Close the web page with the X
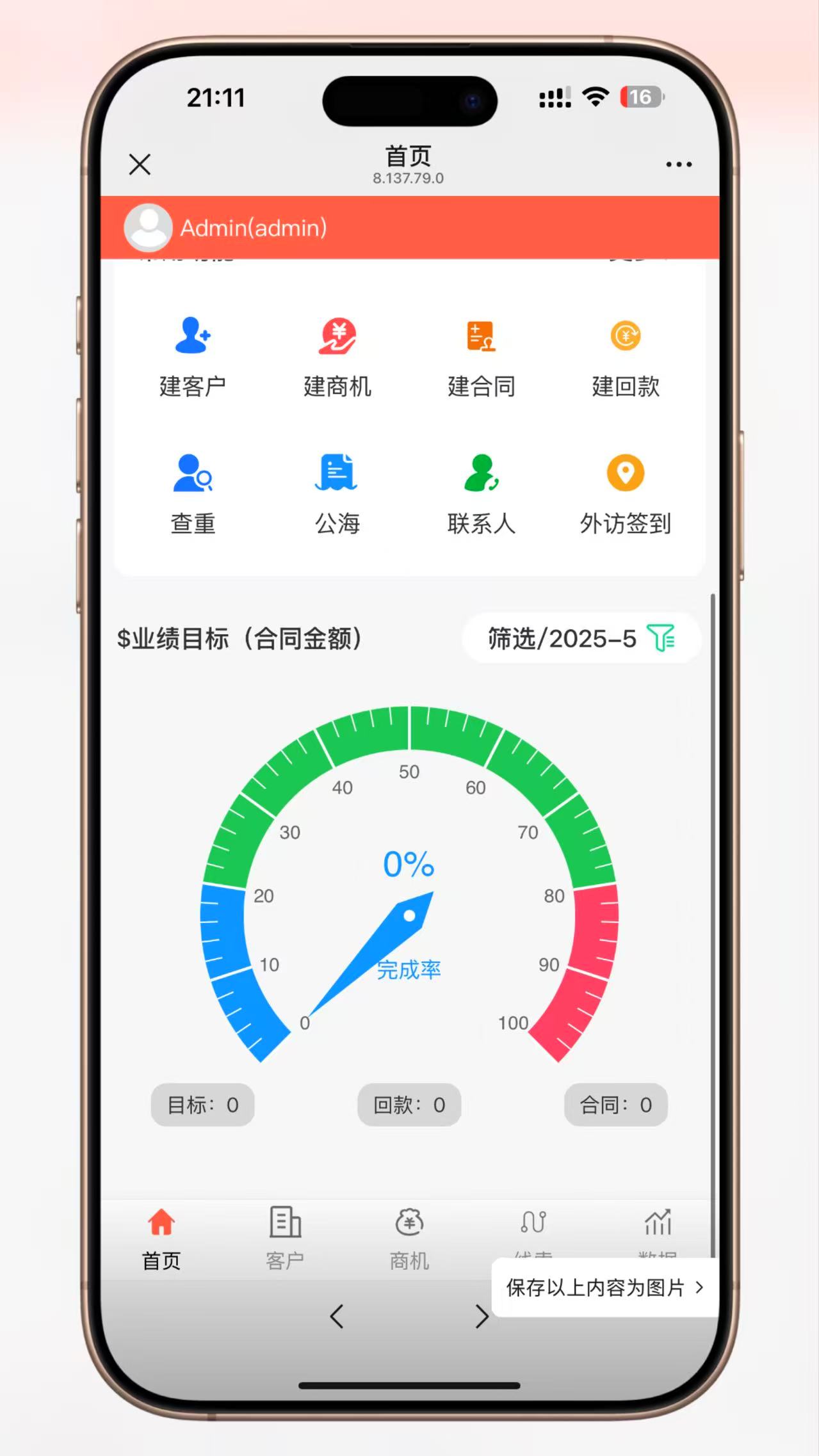 tap(140, 164)
